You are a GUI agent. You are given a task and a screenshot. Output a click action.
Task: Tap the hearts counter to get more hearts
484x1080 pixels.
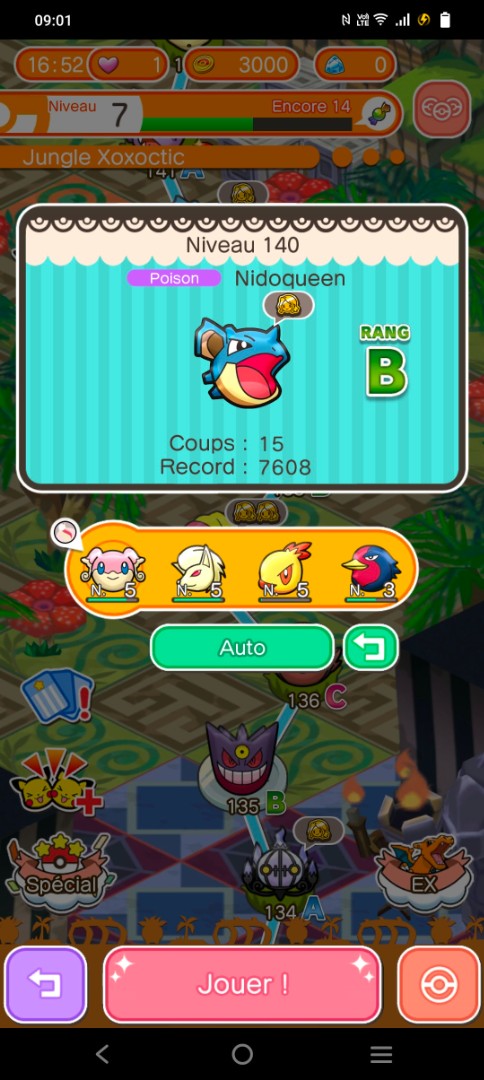[x=127, y=65]
